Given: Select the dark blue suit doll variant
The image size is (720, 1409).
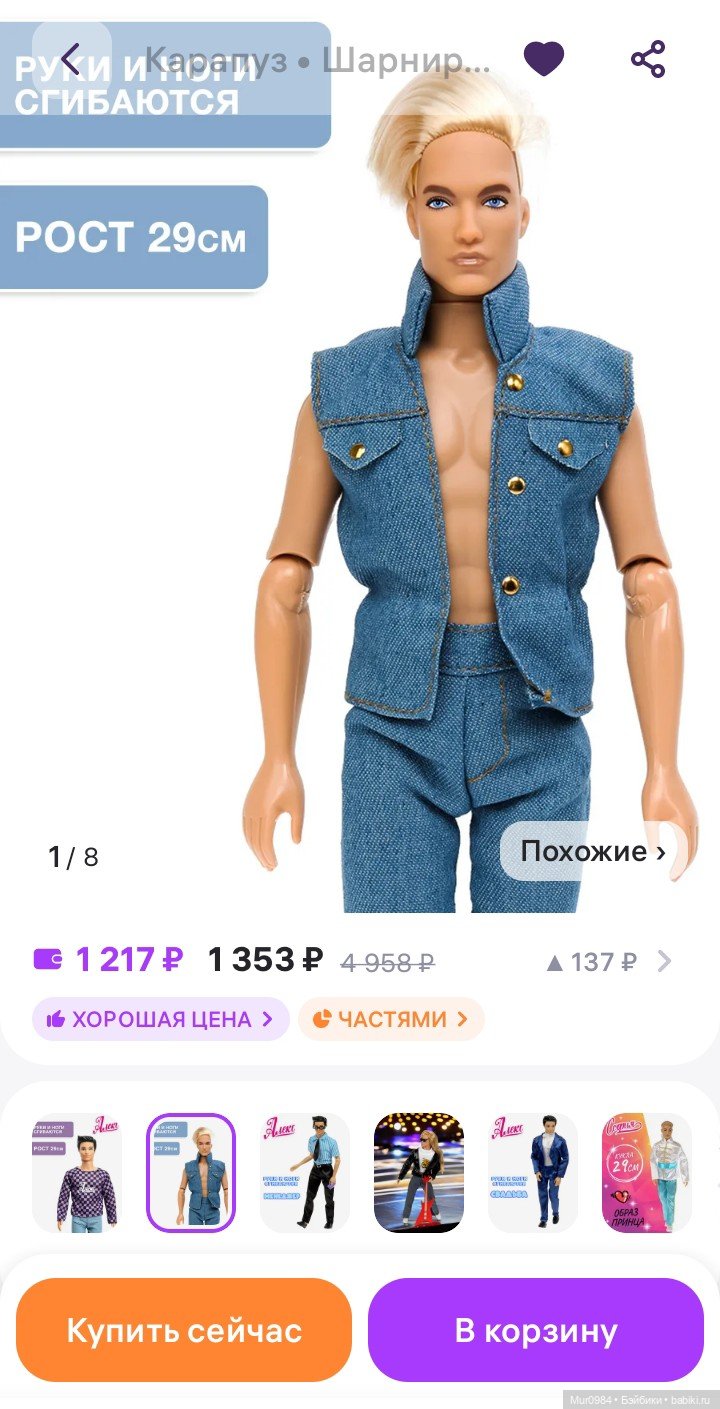Looking at the screenshot, I should tap(533, 1173).
